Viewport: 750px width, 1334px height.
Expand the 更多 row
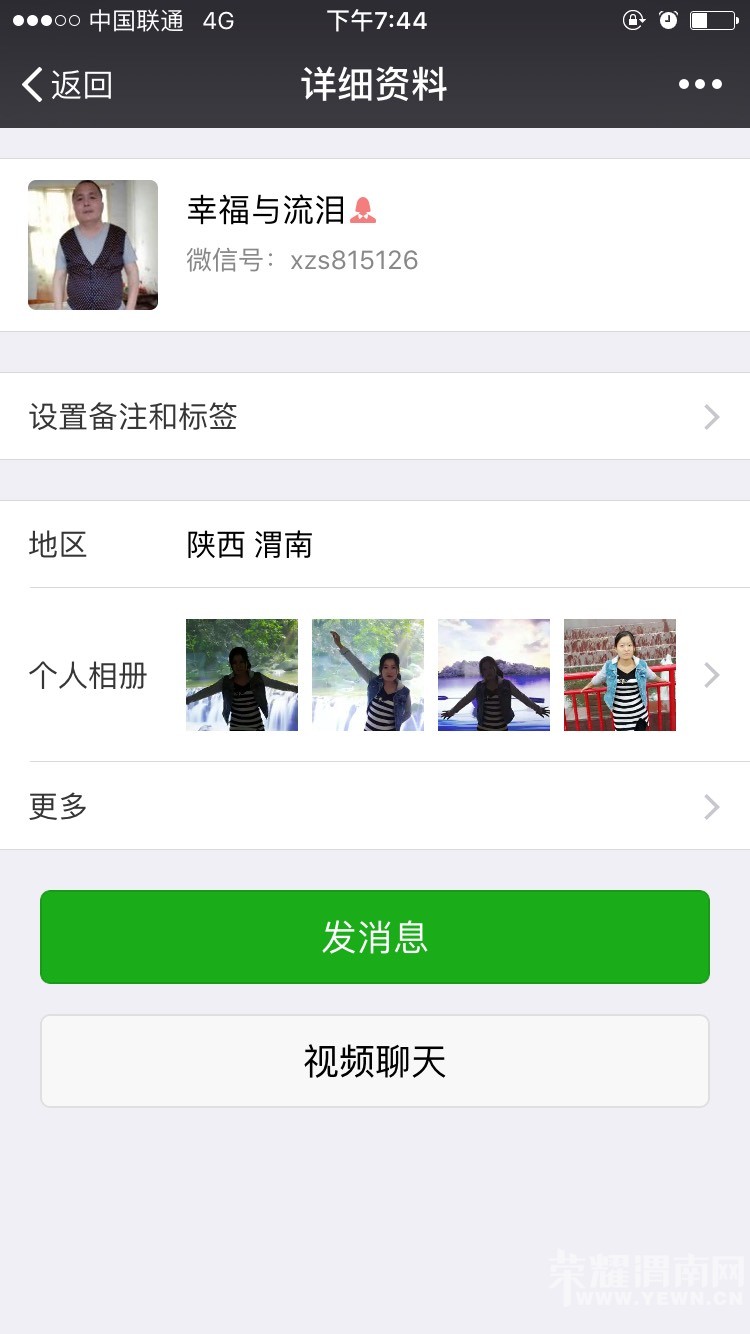(x=375, y=806)
